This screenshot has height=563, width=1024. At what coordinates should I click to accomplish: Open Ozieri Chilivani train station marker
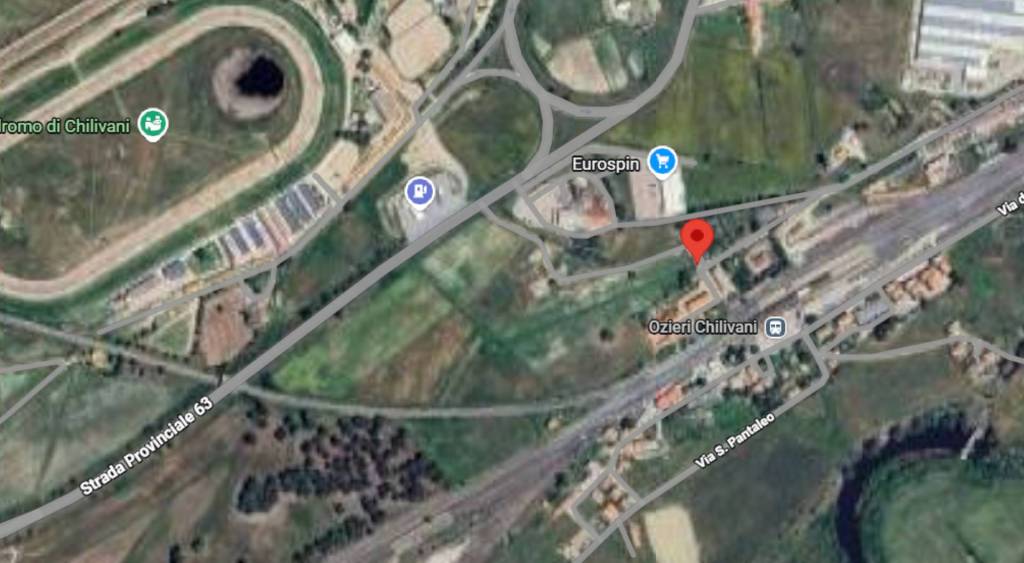pos(775,326)
